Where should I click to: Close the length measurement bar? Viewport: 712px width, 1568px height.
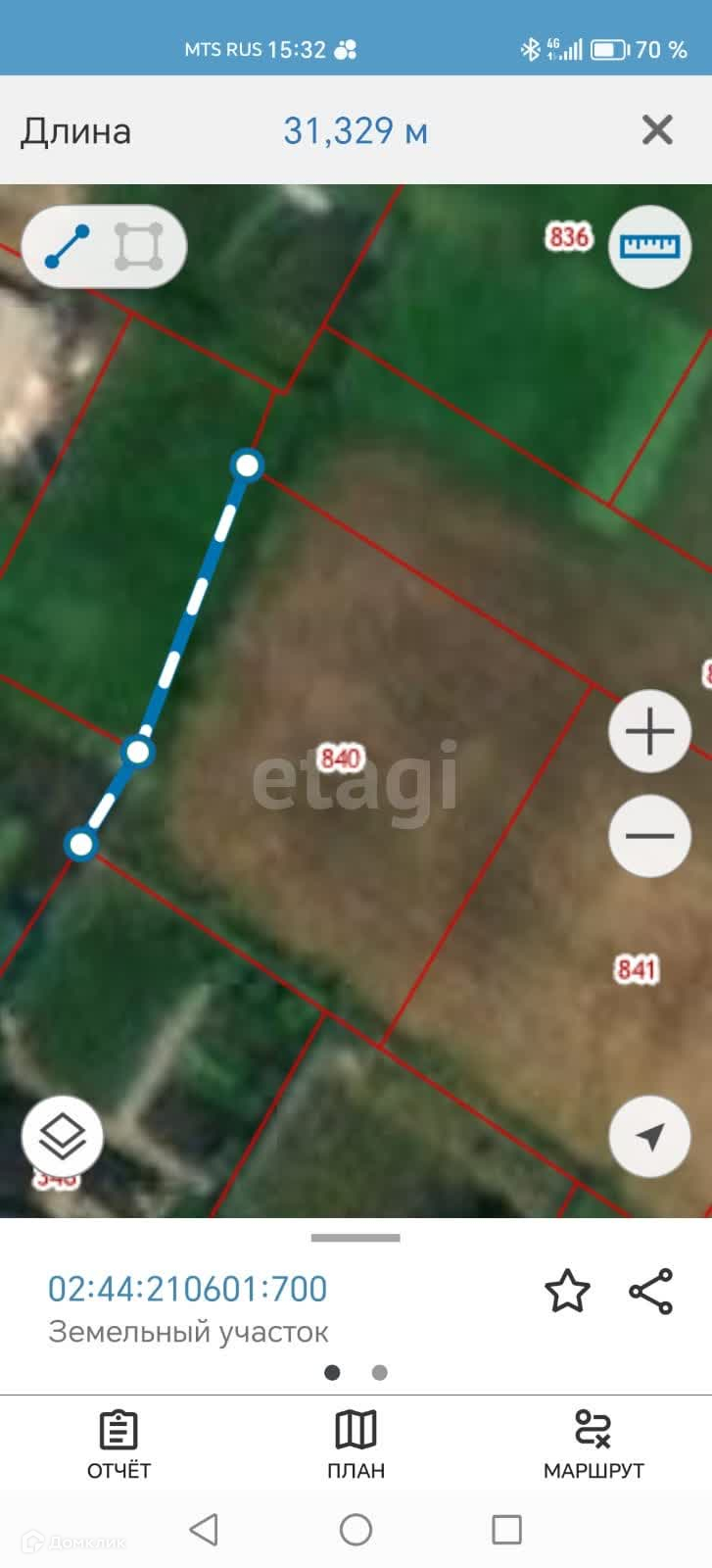coord(656,129)
